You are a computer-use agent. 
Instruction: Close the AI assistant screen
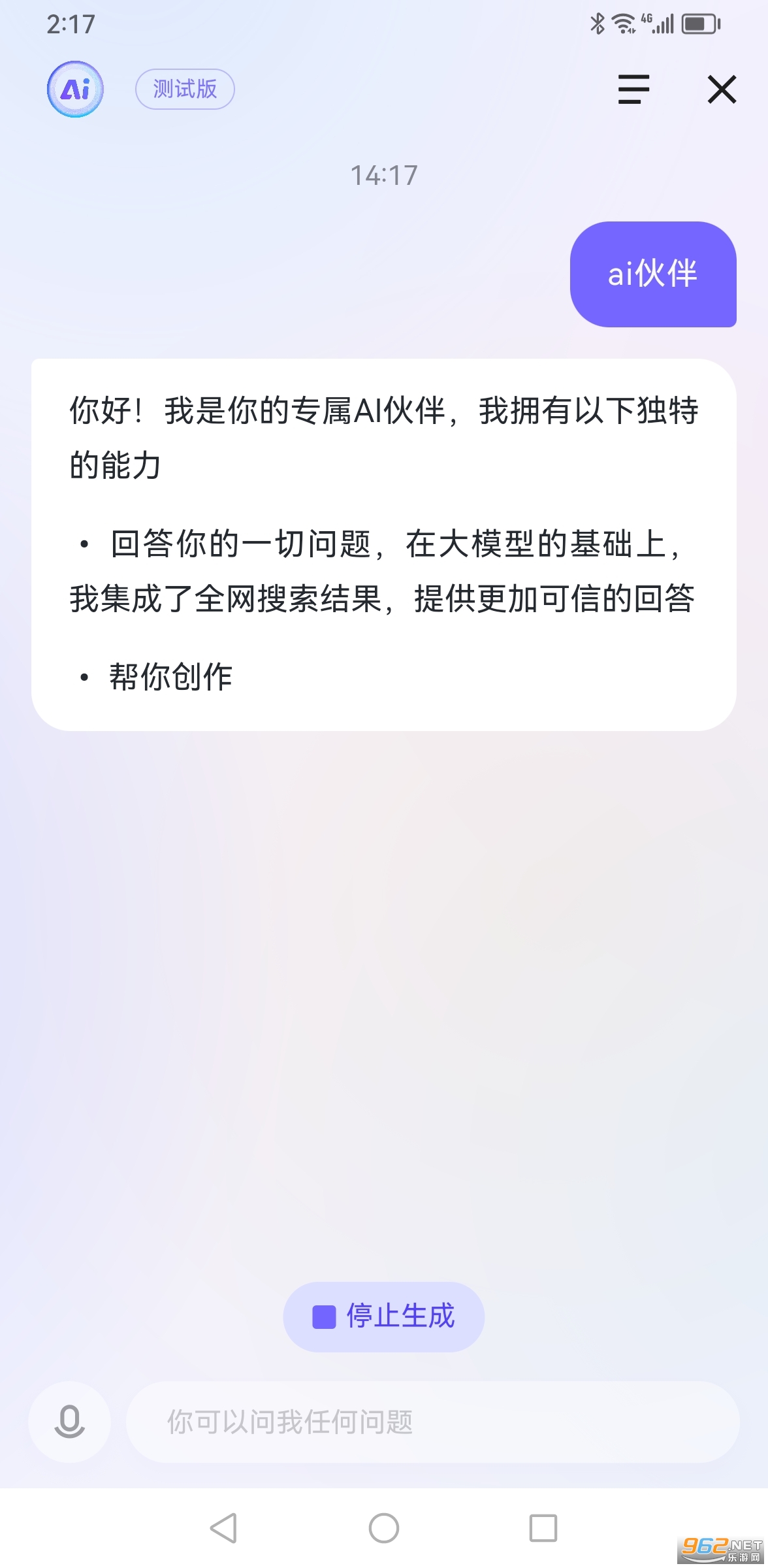pos(722,90)
